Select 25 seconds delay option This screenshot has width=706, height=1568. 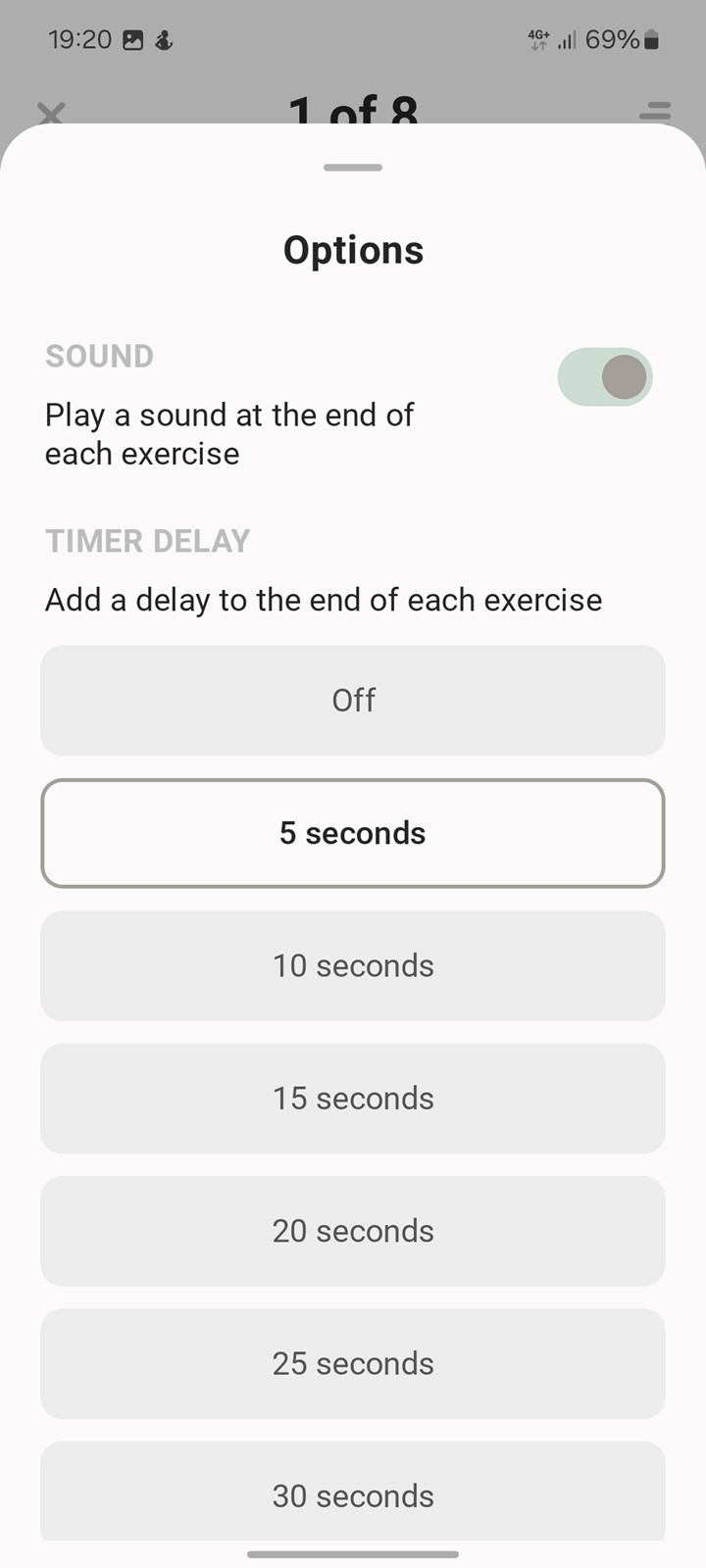pos(353,1363)
